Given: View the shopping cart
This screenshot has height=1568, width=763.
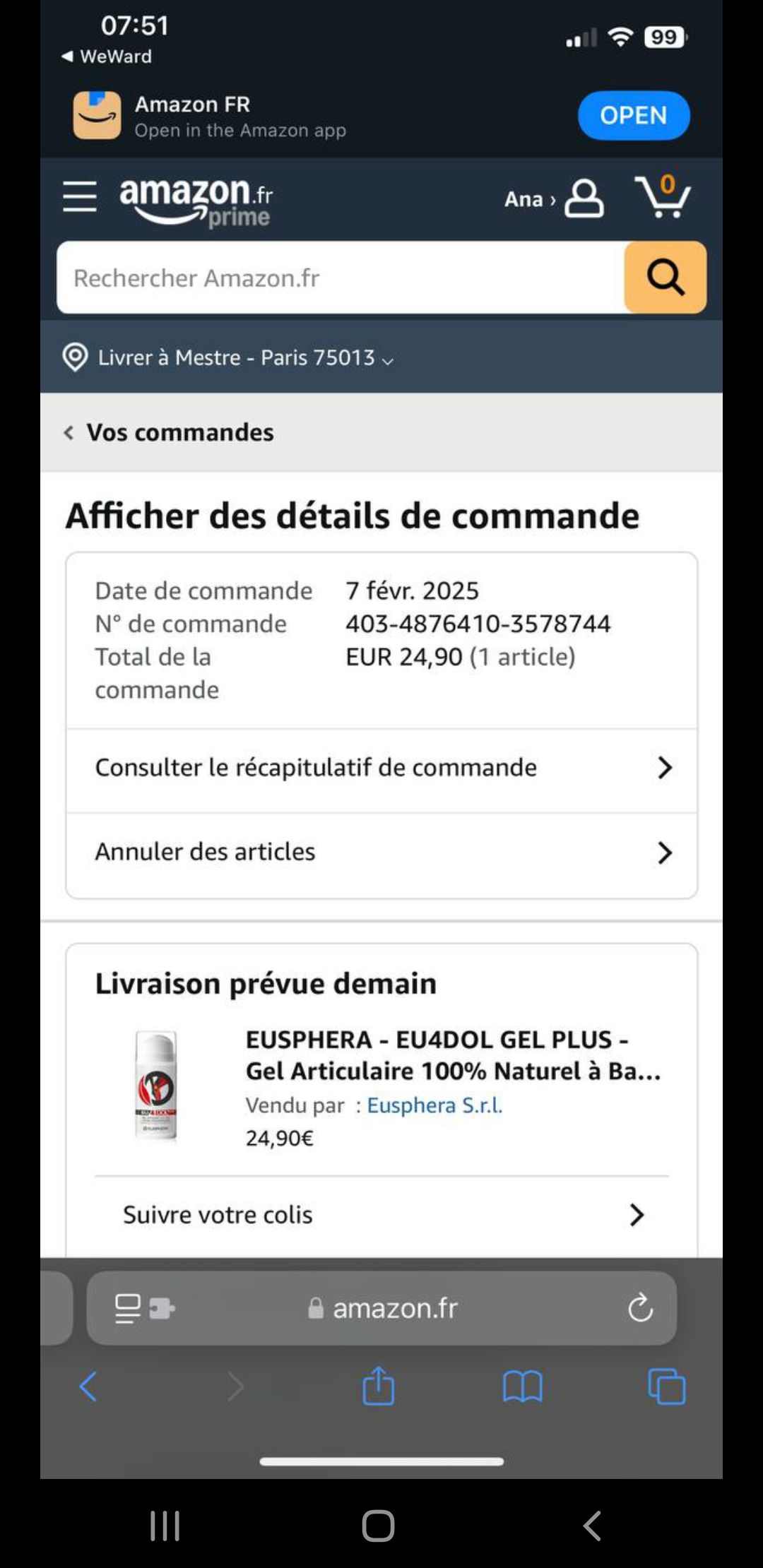Looking at the screenshot, I should tap(663, 197).
